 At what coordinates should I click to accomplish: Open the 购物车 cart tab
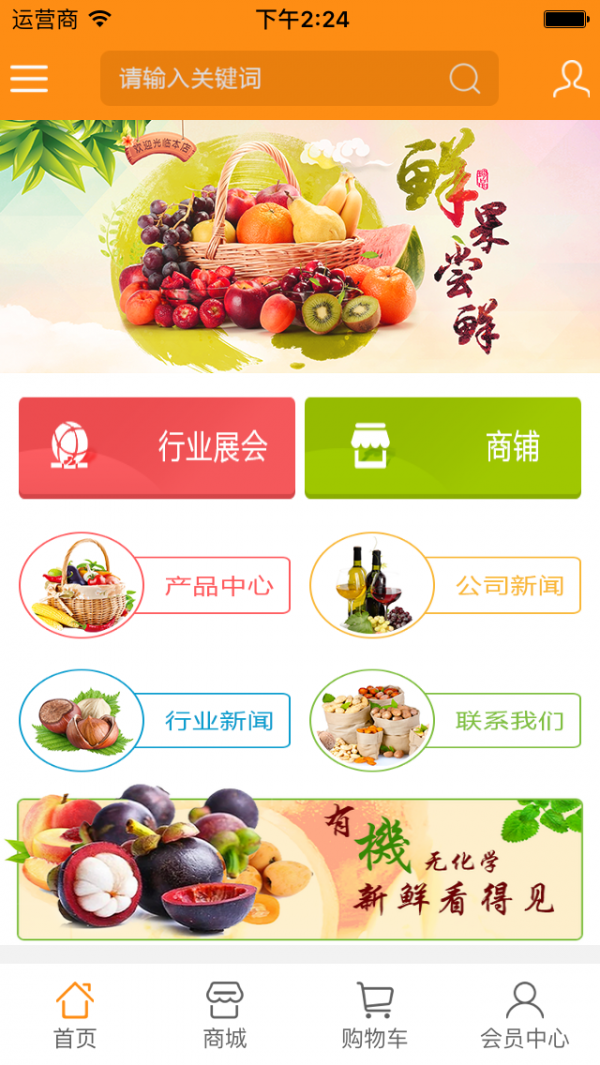click(x=375, y=1014)
